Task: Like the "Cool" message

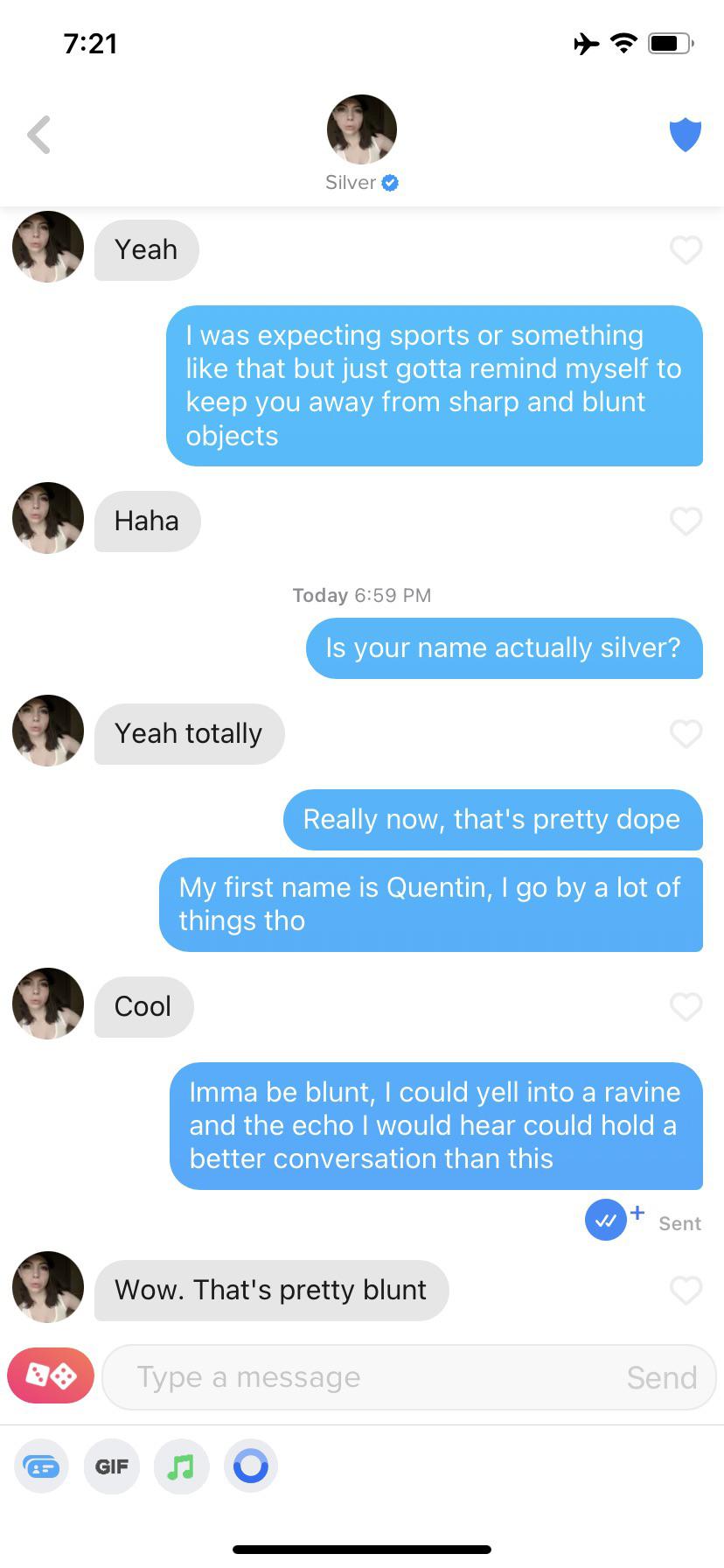Action: click(x=686, y=1007)
